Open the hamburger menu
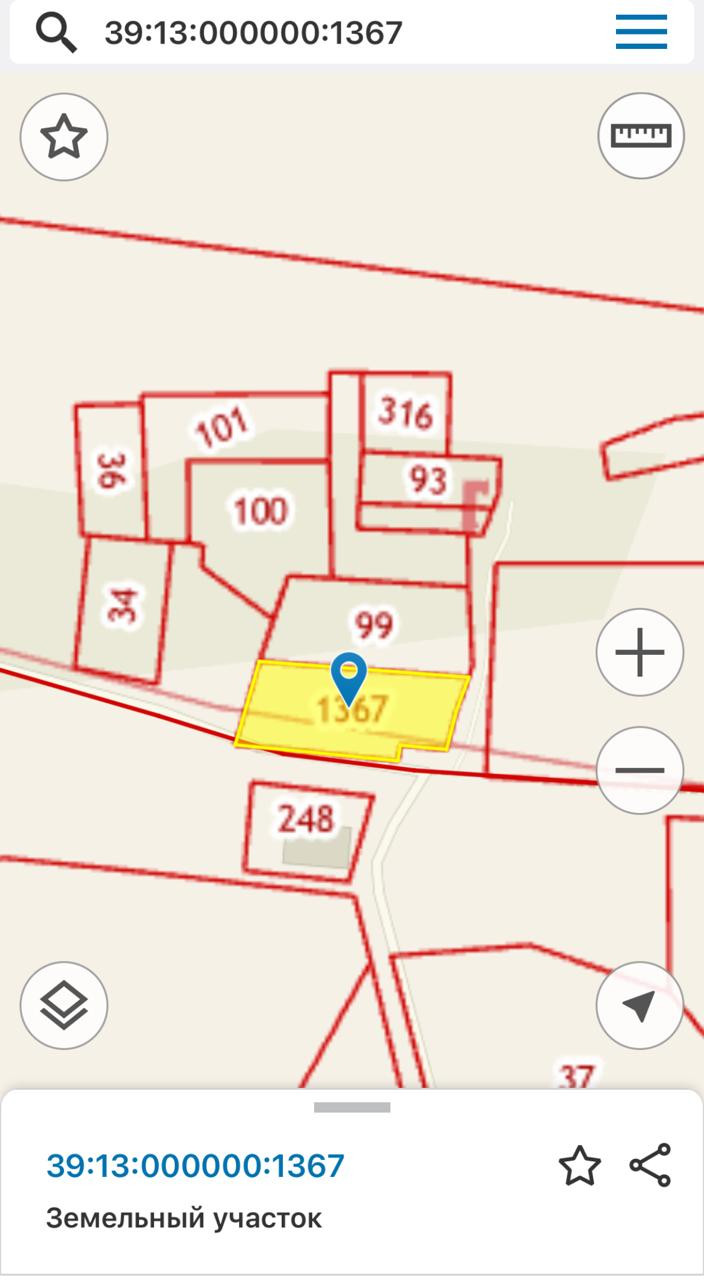Viewport: 704px width, 1280px height. [641, 33]
